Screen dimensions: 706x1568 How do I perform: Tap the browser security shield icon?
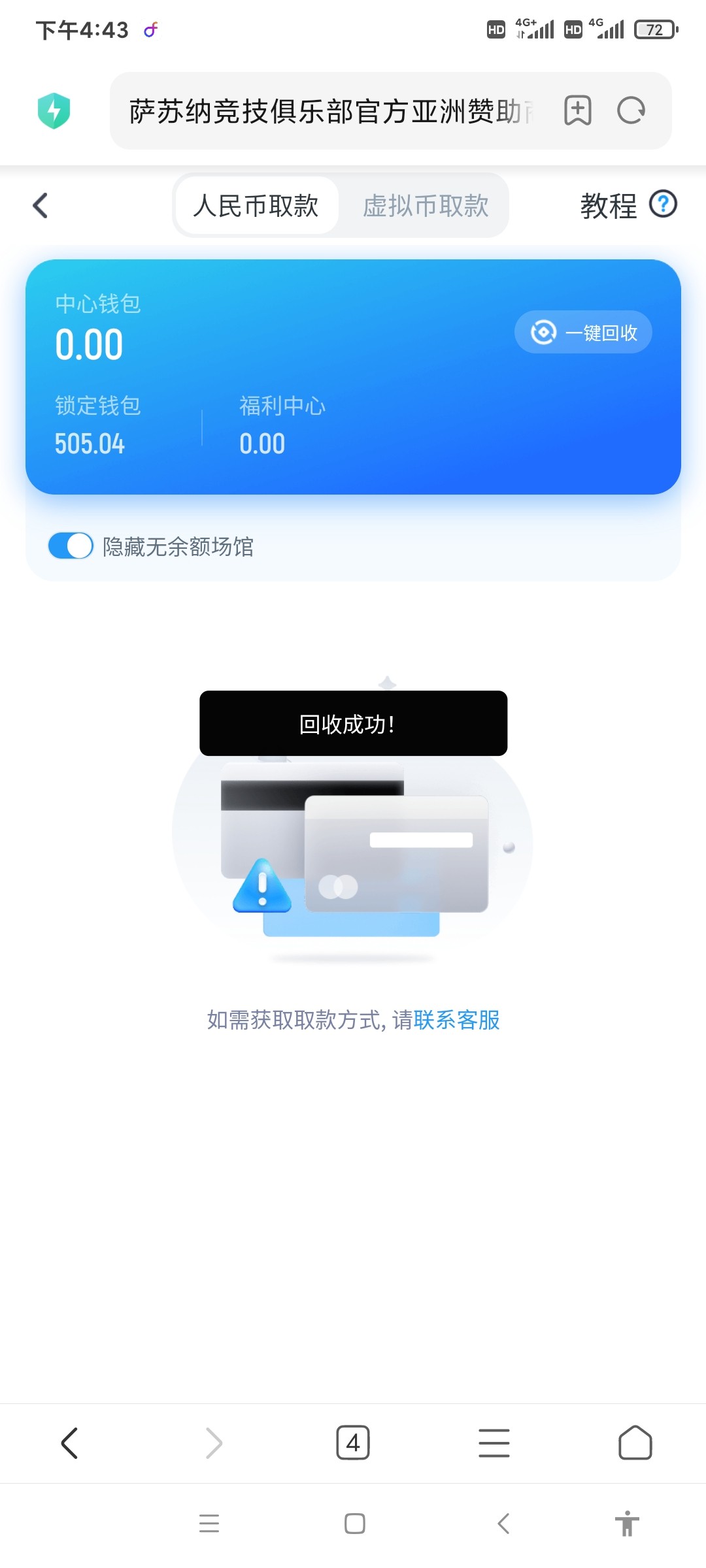pos(54,110)
